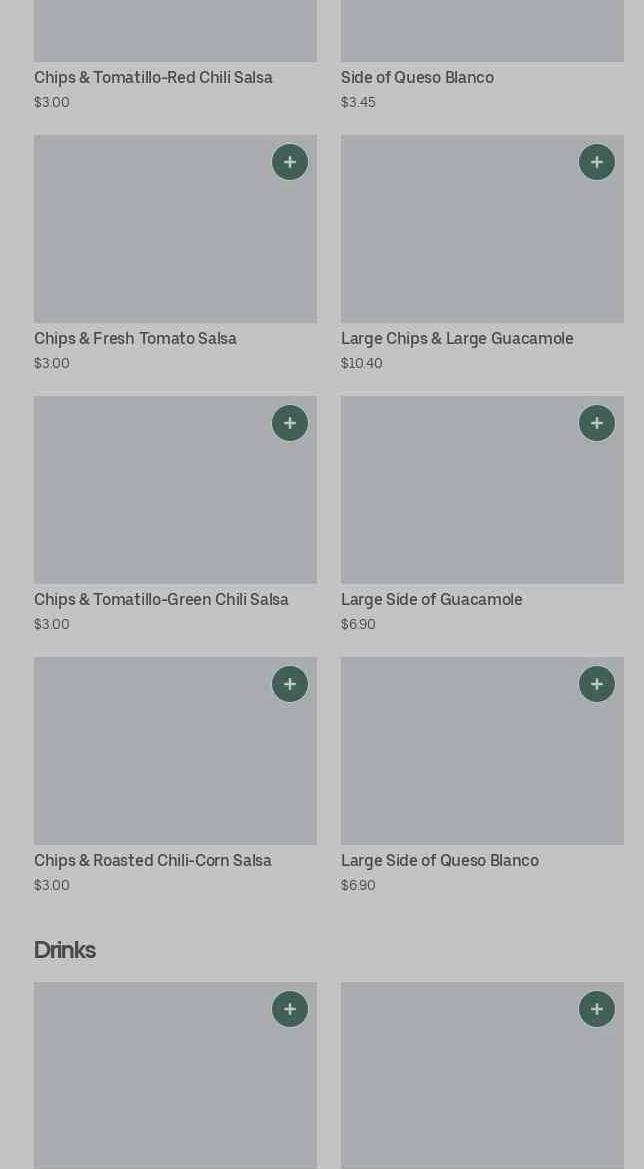Screen dimensions: 644x1169
Task: View Chips & Roasted Chili-Corn Salsa item
Action: tap(153, 861)
